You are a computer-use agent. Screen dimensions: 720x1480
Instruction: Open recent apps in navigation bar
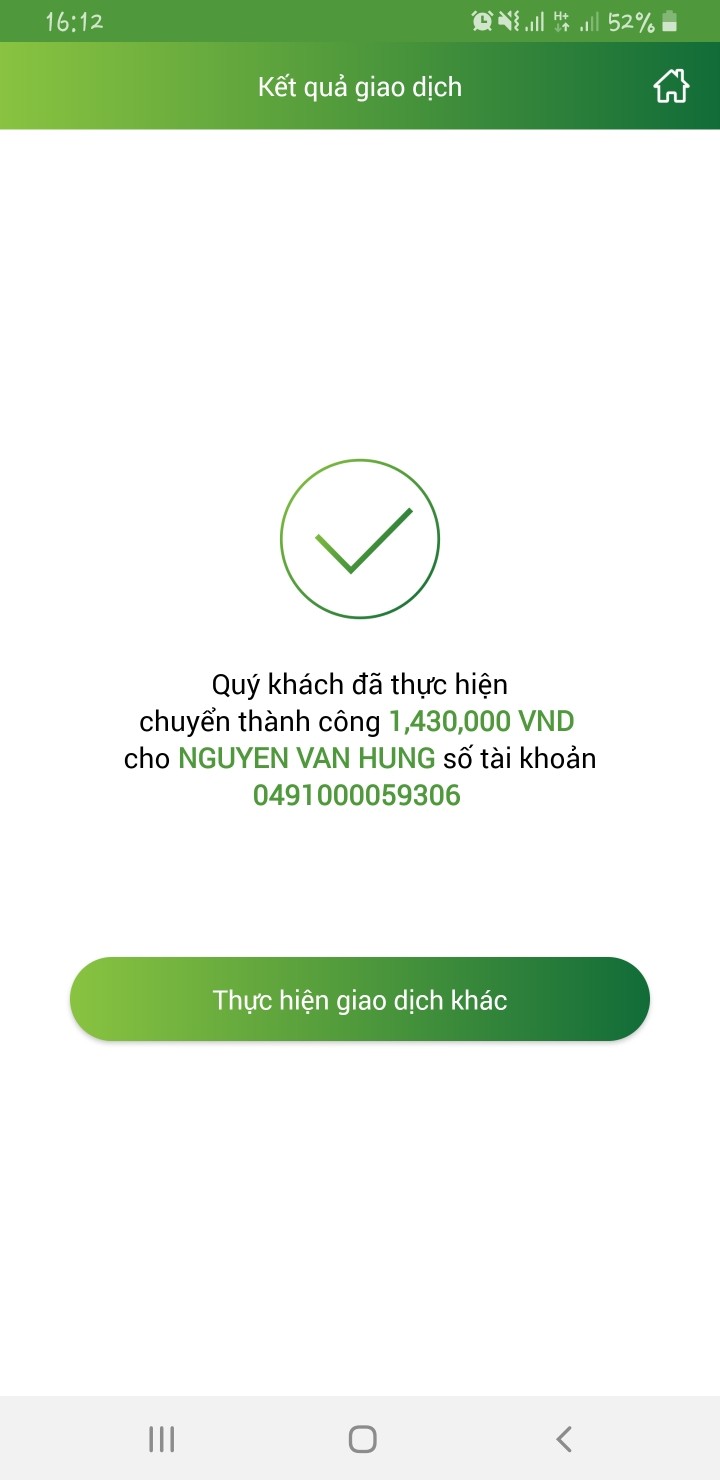pyautogui.click(x=161, y=1439)
